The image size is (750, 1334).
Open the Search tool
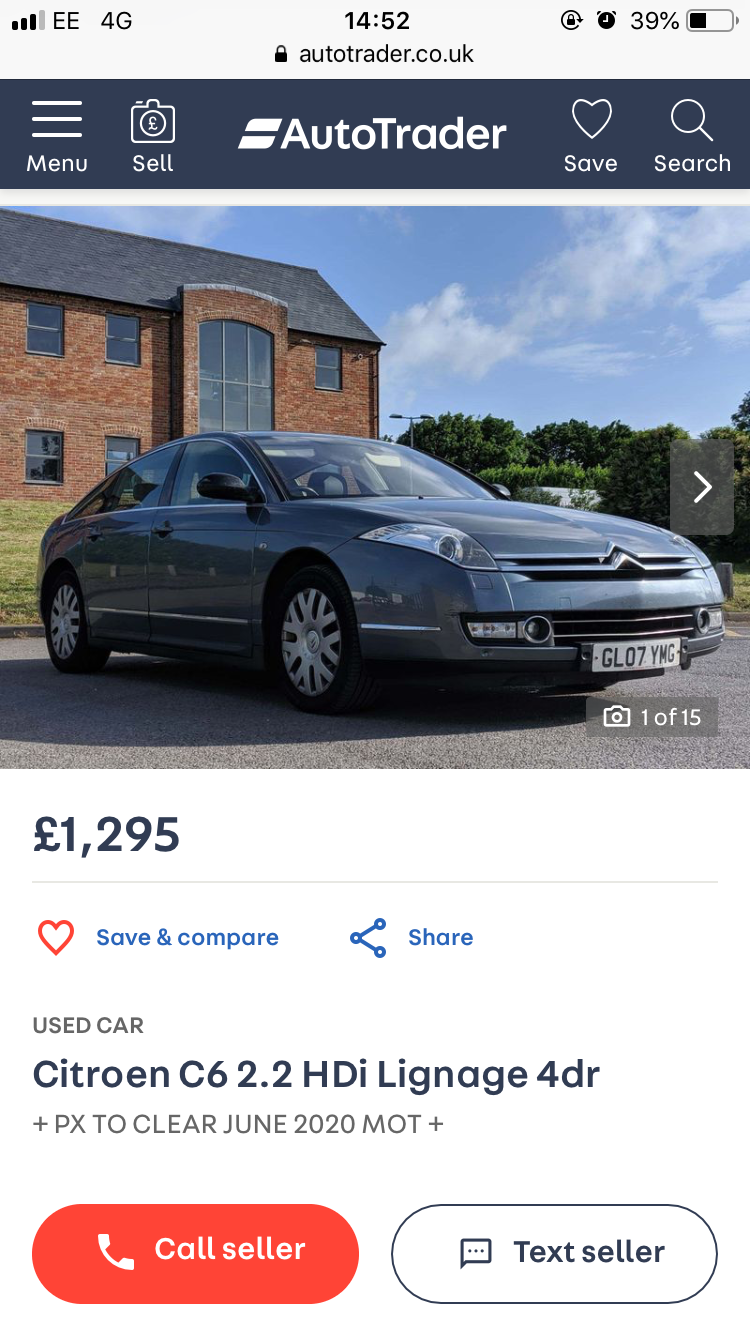692,137
